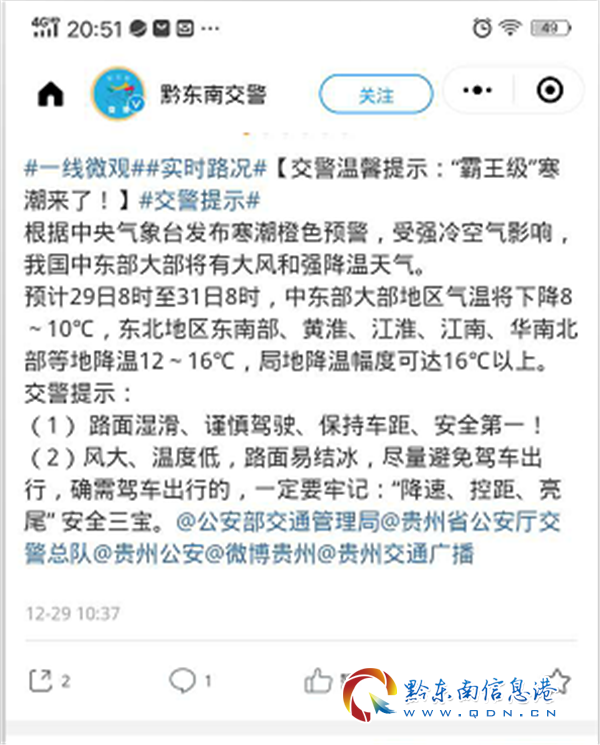Screen dimensions: 600x745
Task: Repost this post via share icon
Action: pos(40,681)
